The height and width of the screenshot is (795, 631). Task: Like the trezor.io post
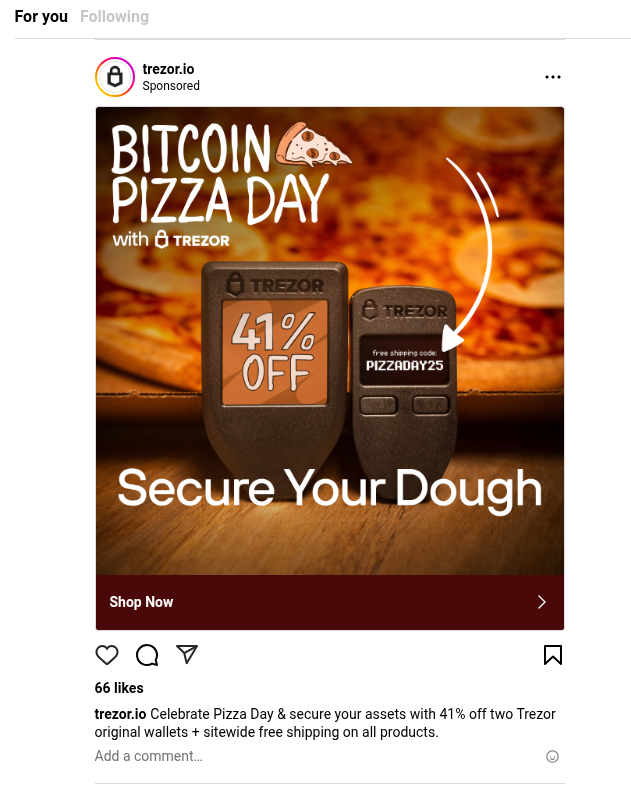(x=107, y=655)
